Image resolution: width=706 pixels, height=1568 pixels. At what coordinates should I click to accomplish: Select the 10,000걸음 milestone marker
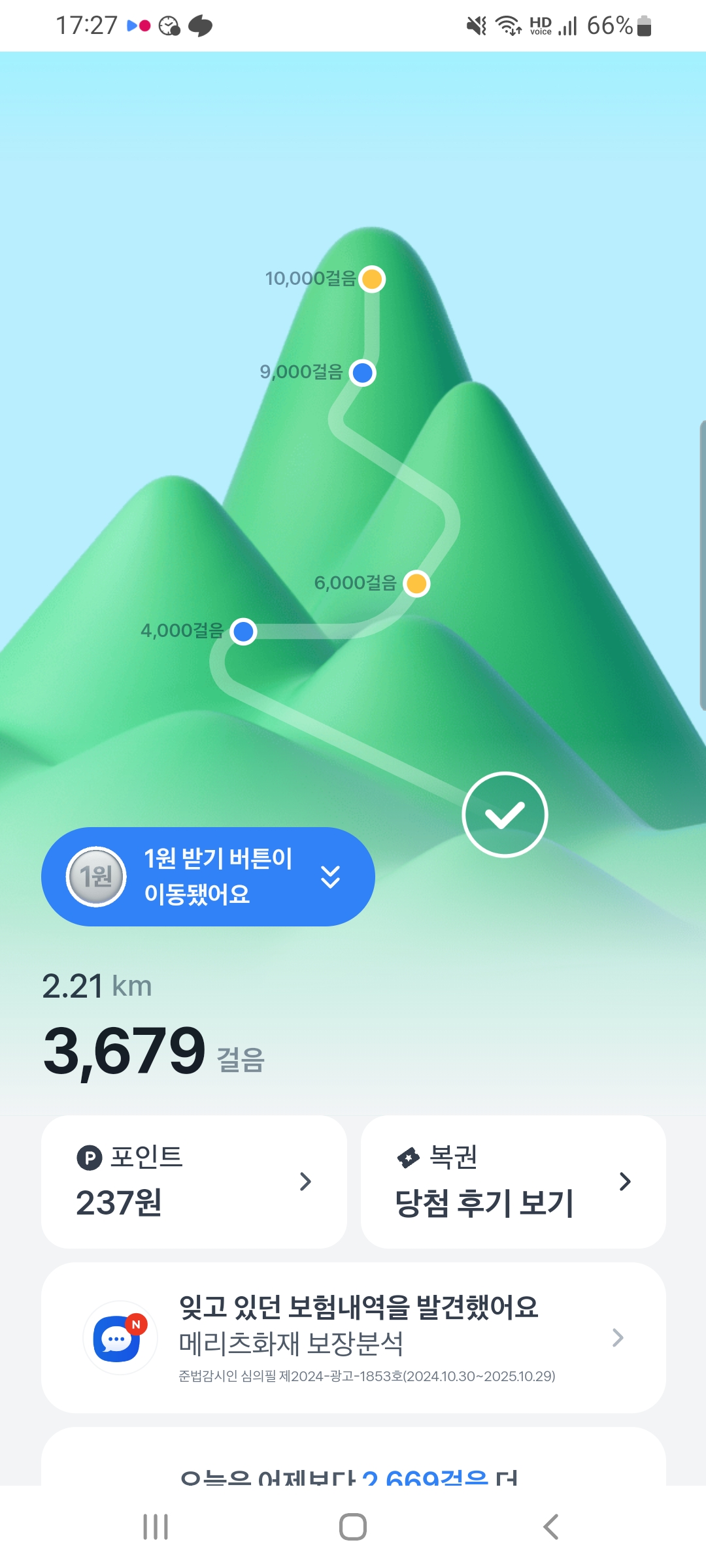click(x=372, y=279)
